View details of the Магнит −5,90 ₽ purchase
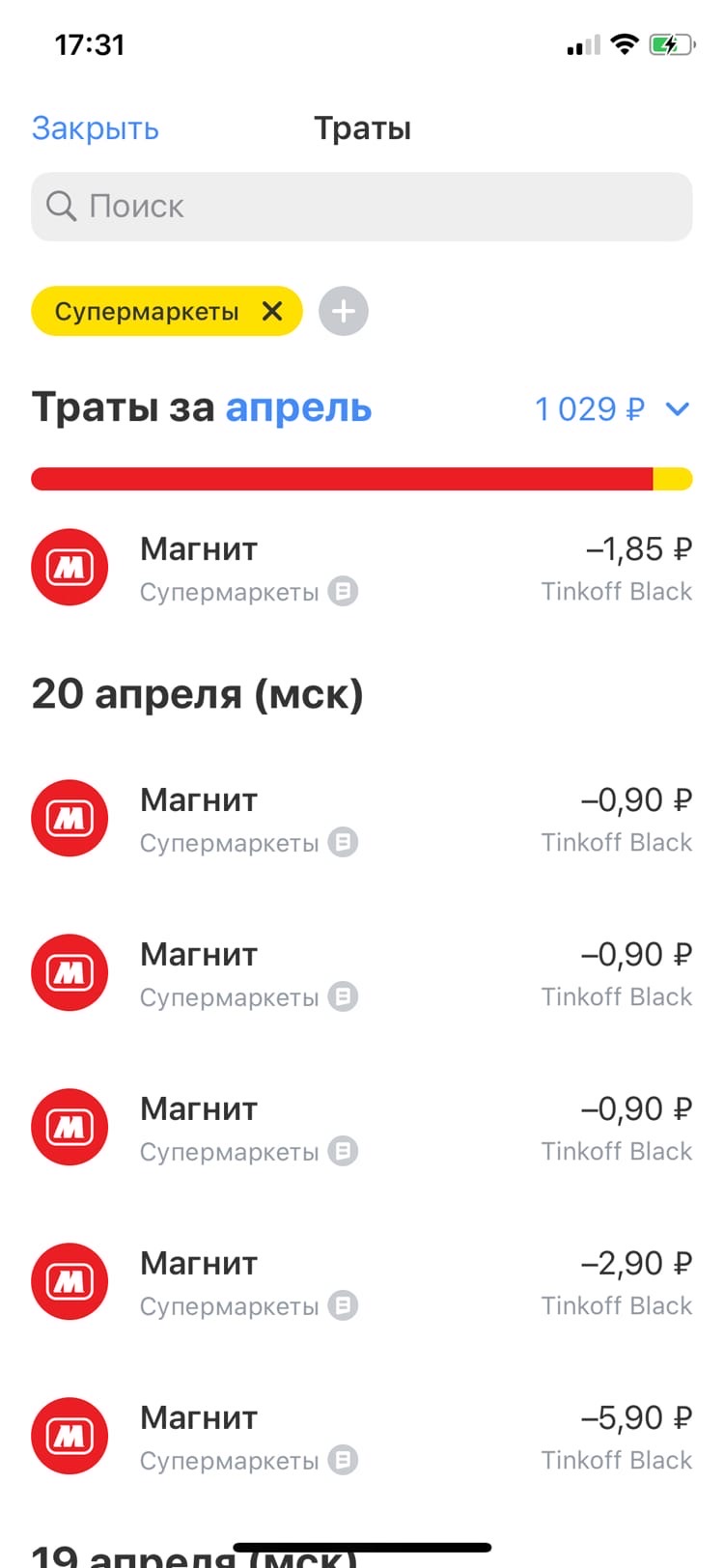 coord(361,1437)
